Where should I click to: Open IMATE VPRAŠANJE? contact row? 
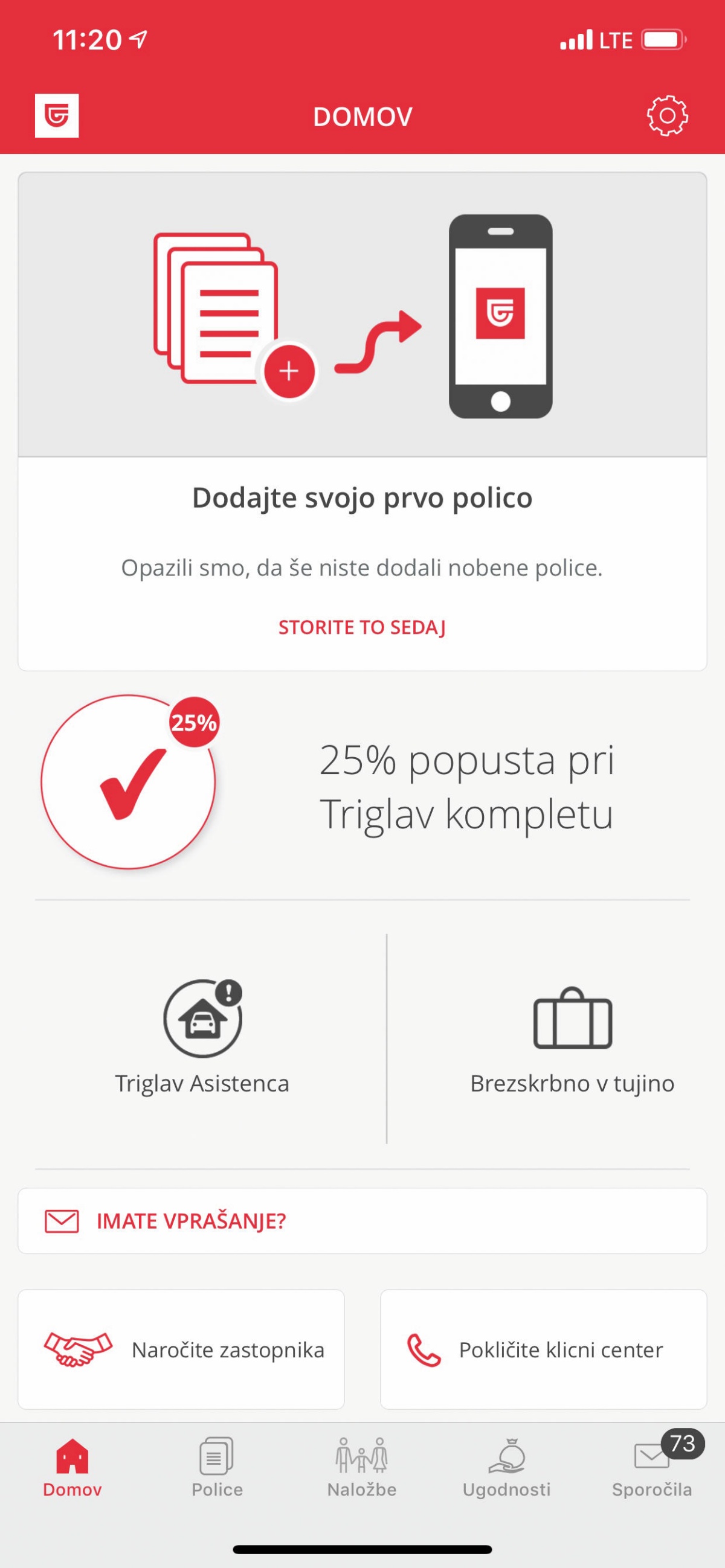coord(362,1221)
